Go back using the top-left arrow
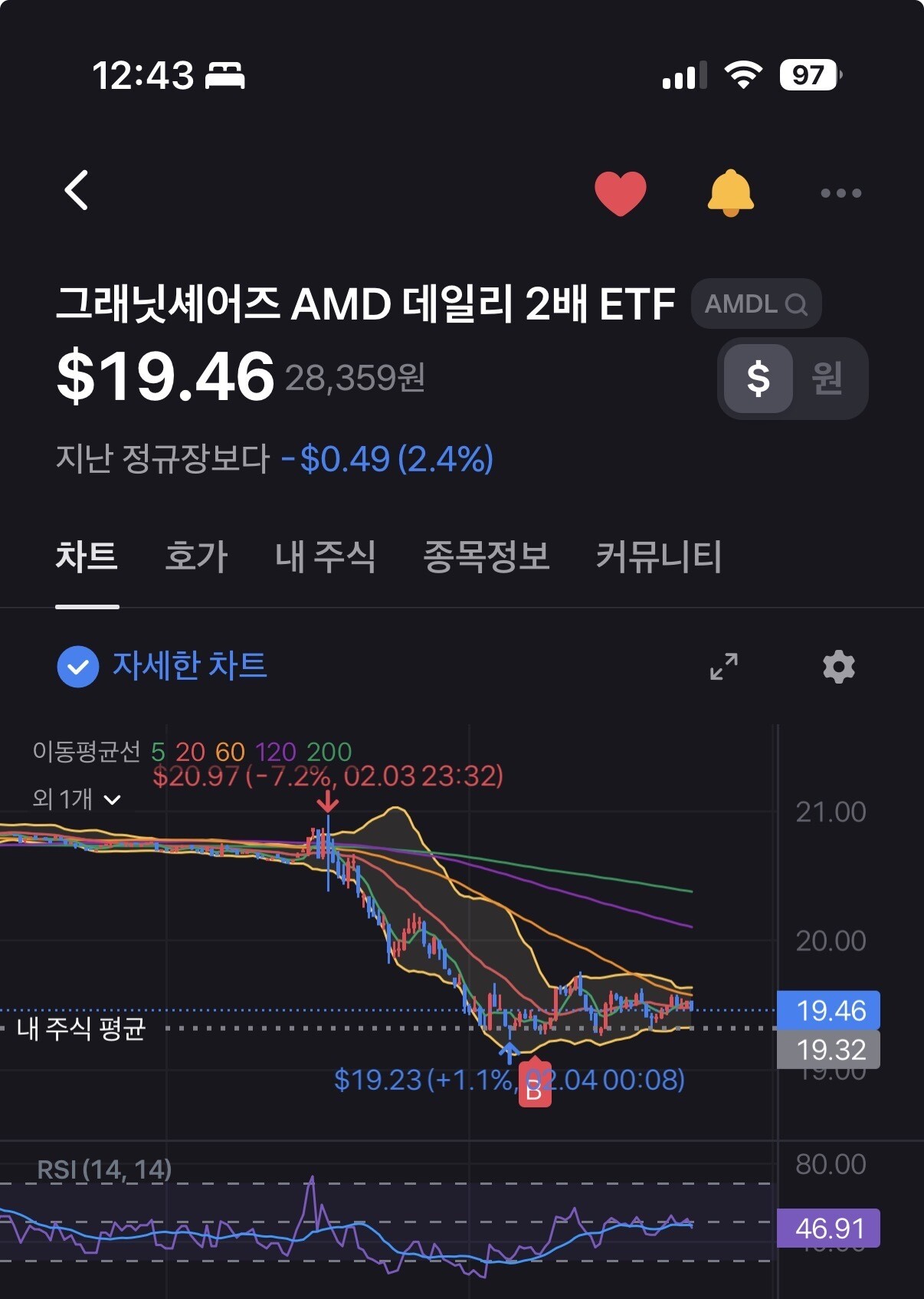This screenshot has width=924, height=1299. pos(77,190)
